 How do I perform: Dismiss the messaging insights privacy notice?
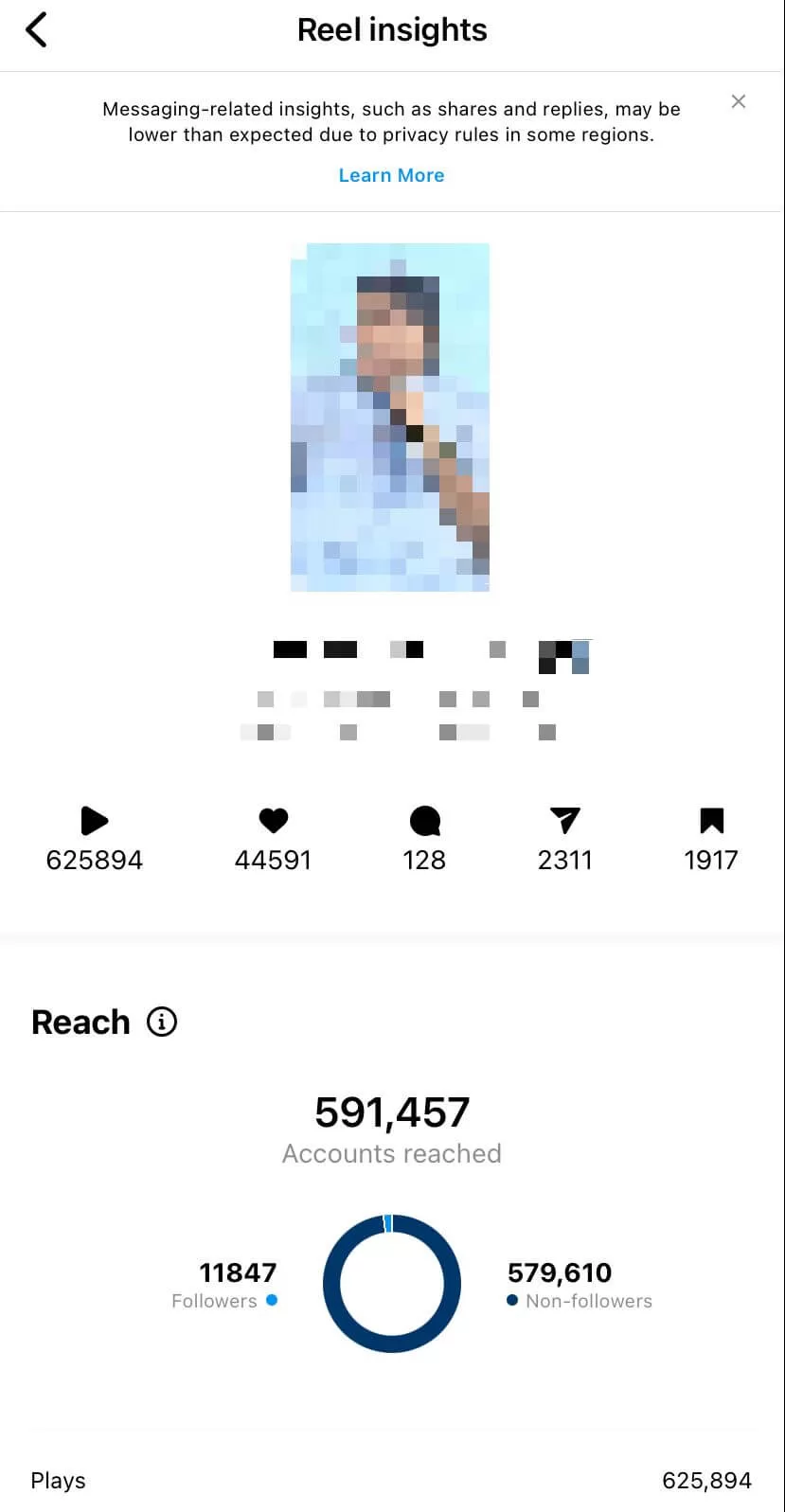coord(739,101)
